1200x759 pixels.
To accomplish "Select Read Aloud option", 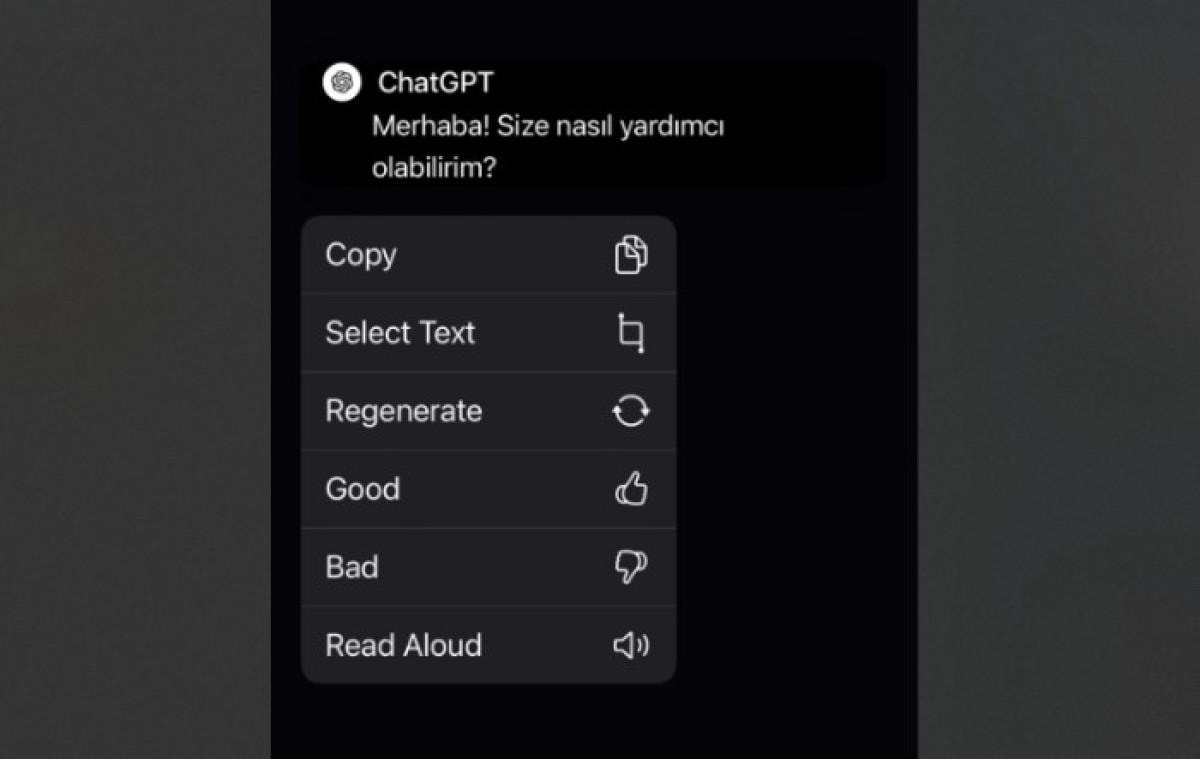I will coord(488,645).
